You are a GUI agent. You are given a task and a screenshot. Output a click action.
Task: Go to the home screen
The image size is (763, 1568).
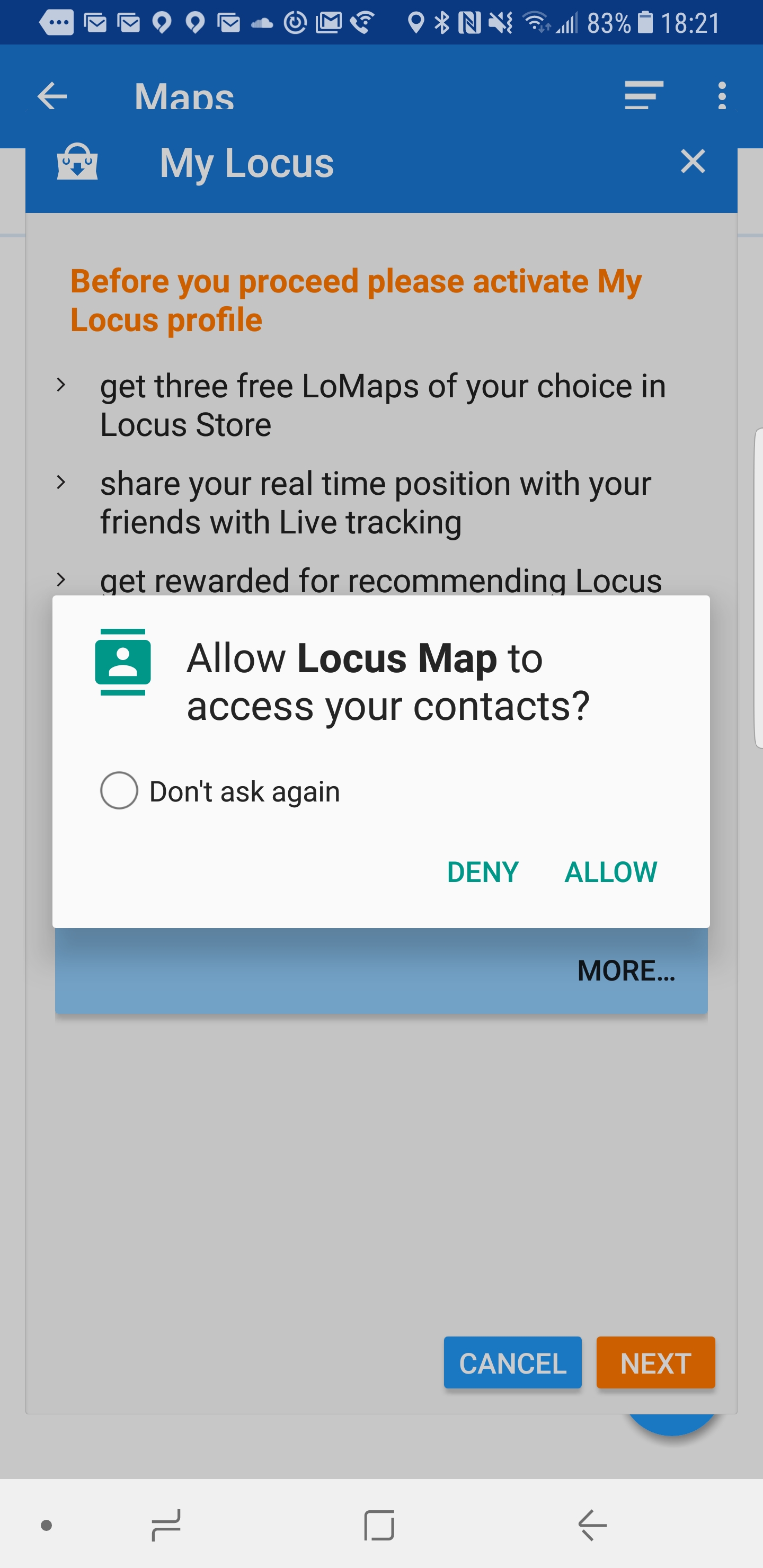tap(379, 1525)
